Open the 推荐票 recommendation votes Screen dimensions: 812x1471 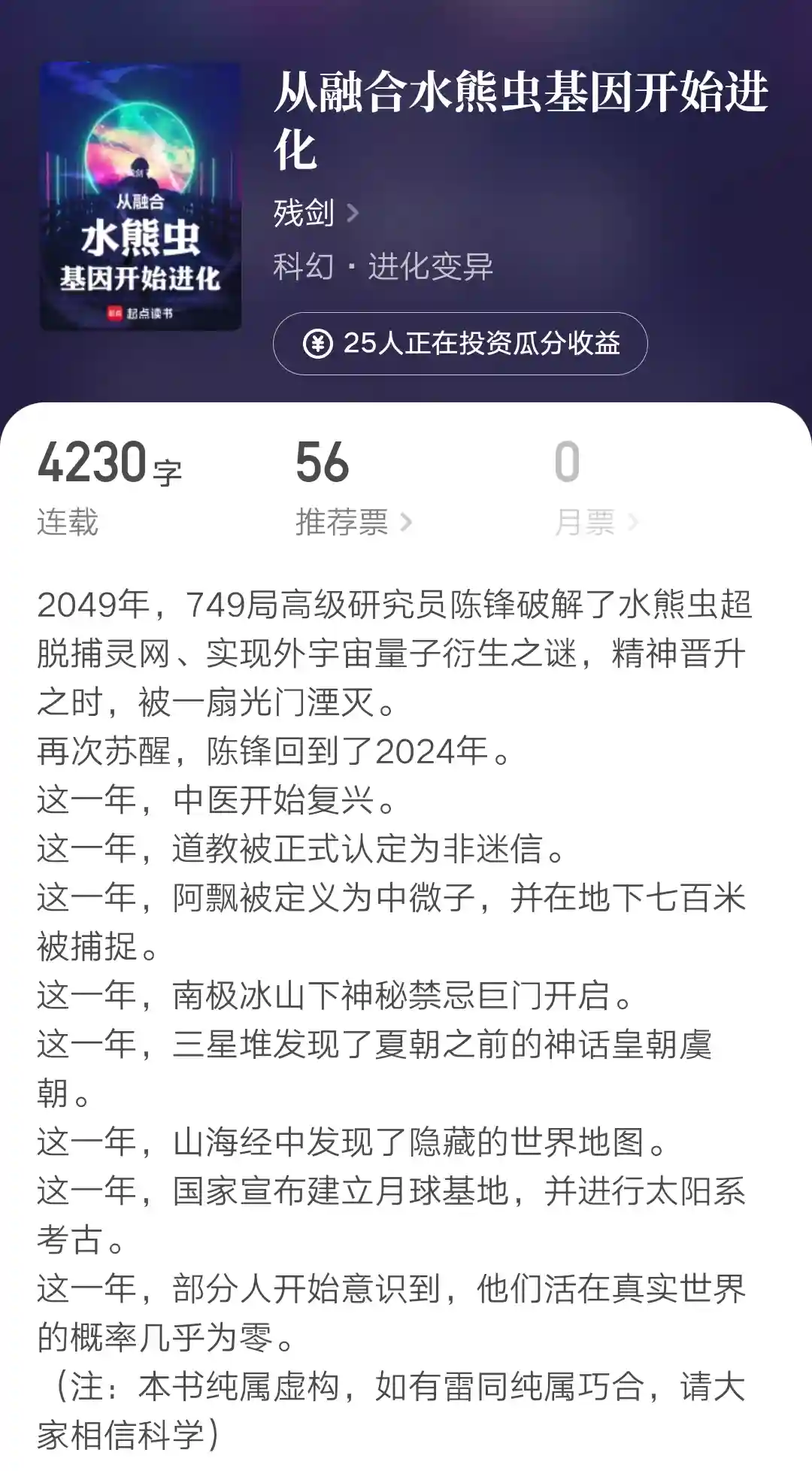click(x=353, y=522)
